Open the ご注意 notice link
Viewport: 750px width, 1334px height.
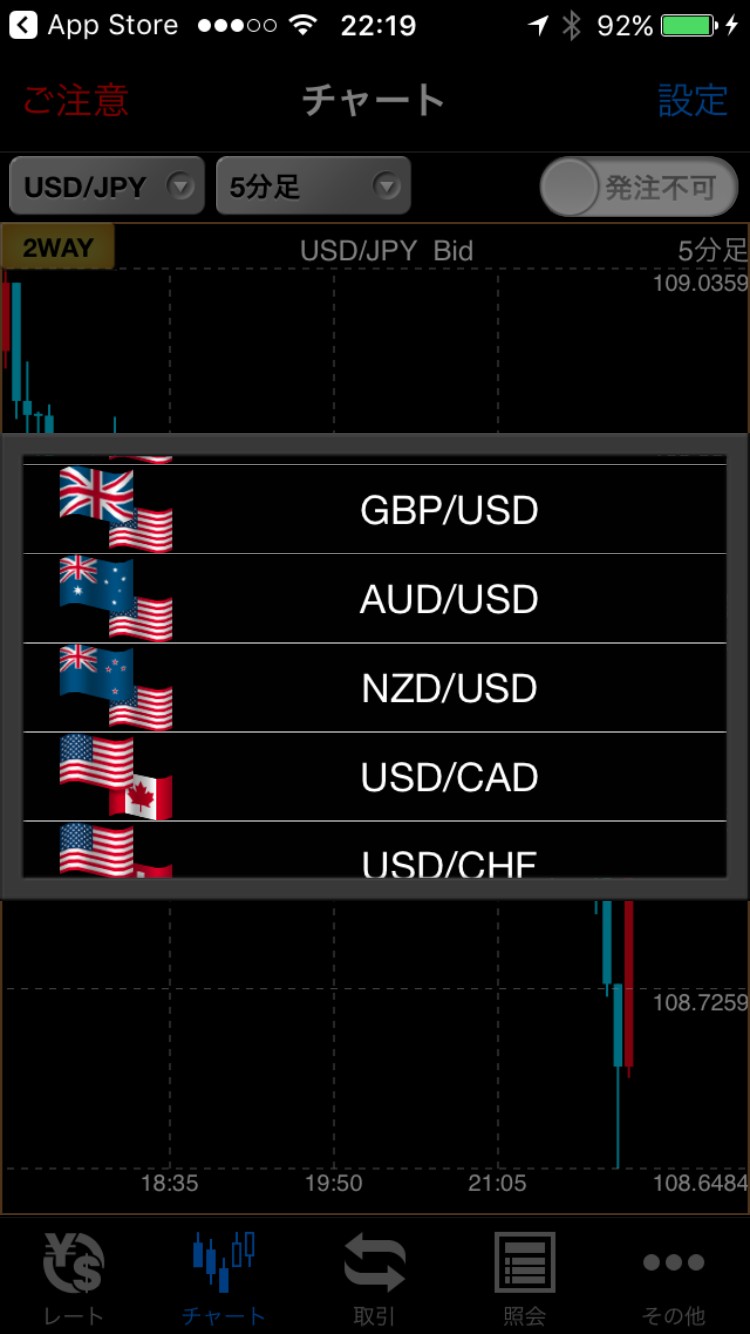(x=75, y=100)
